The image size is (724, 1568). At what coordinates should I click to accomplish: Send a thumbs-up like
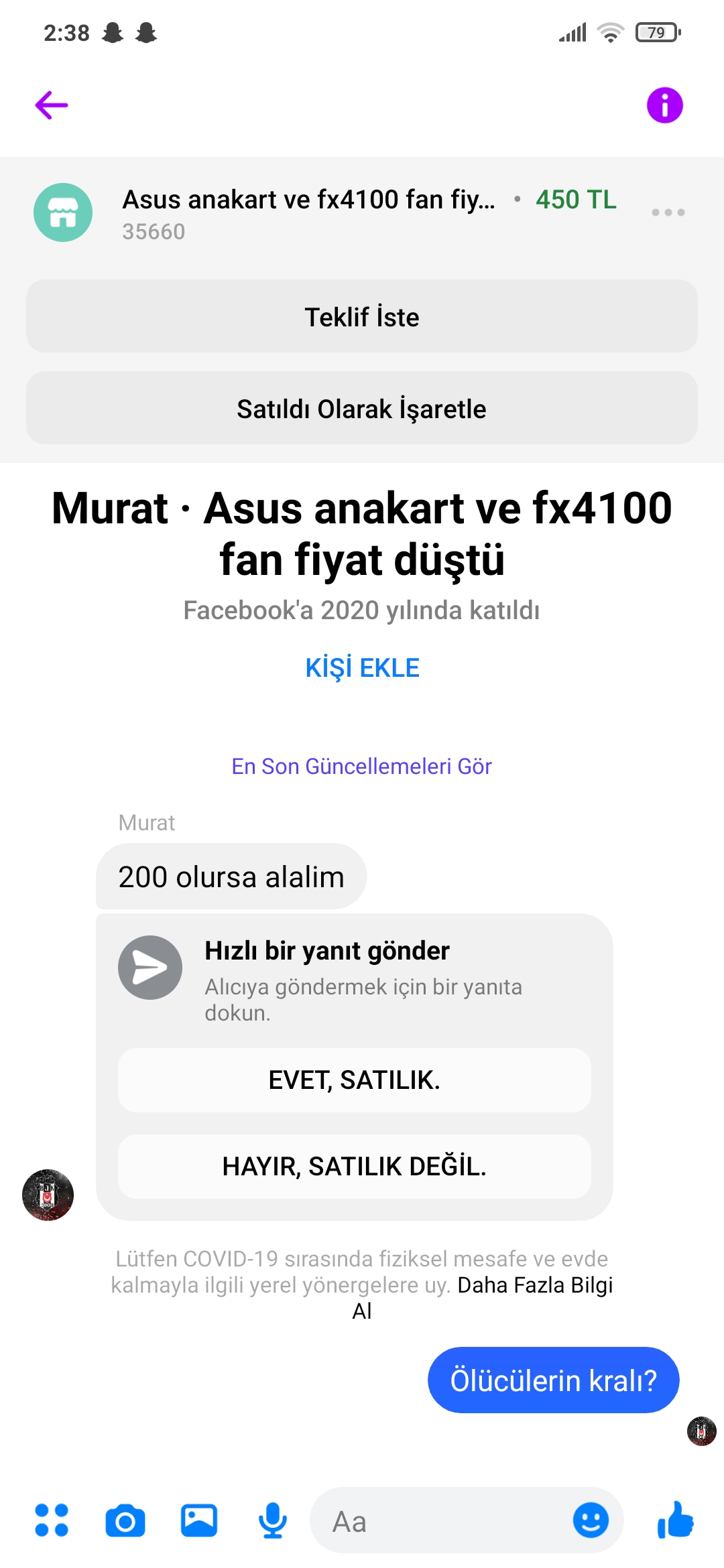coord(676,1520)
